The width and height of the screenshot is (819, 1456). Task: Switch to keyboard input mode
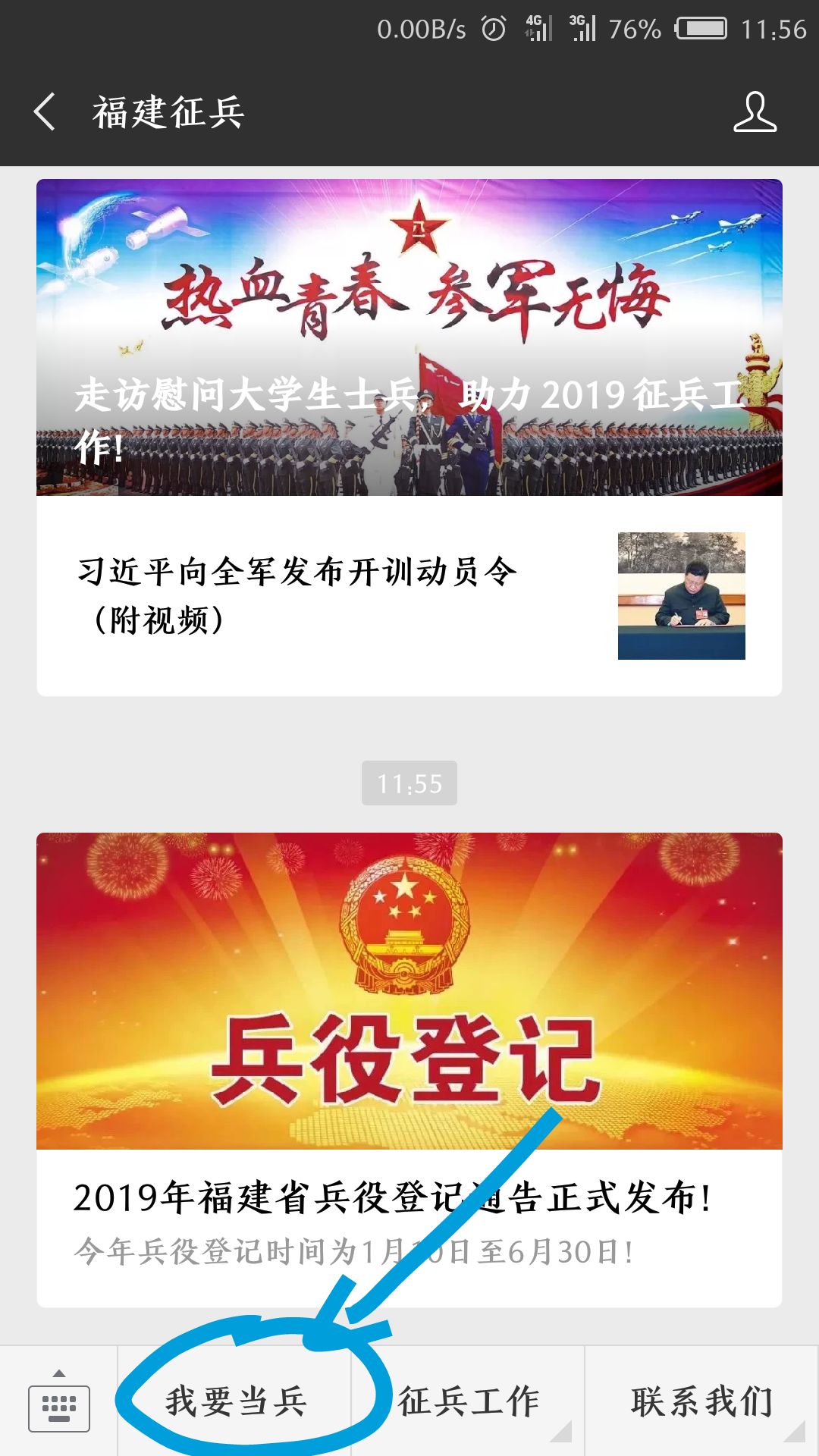pyautogui.click(x=59, y=1401)
